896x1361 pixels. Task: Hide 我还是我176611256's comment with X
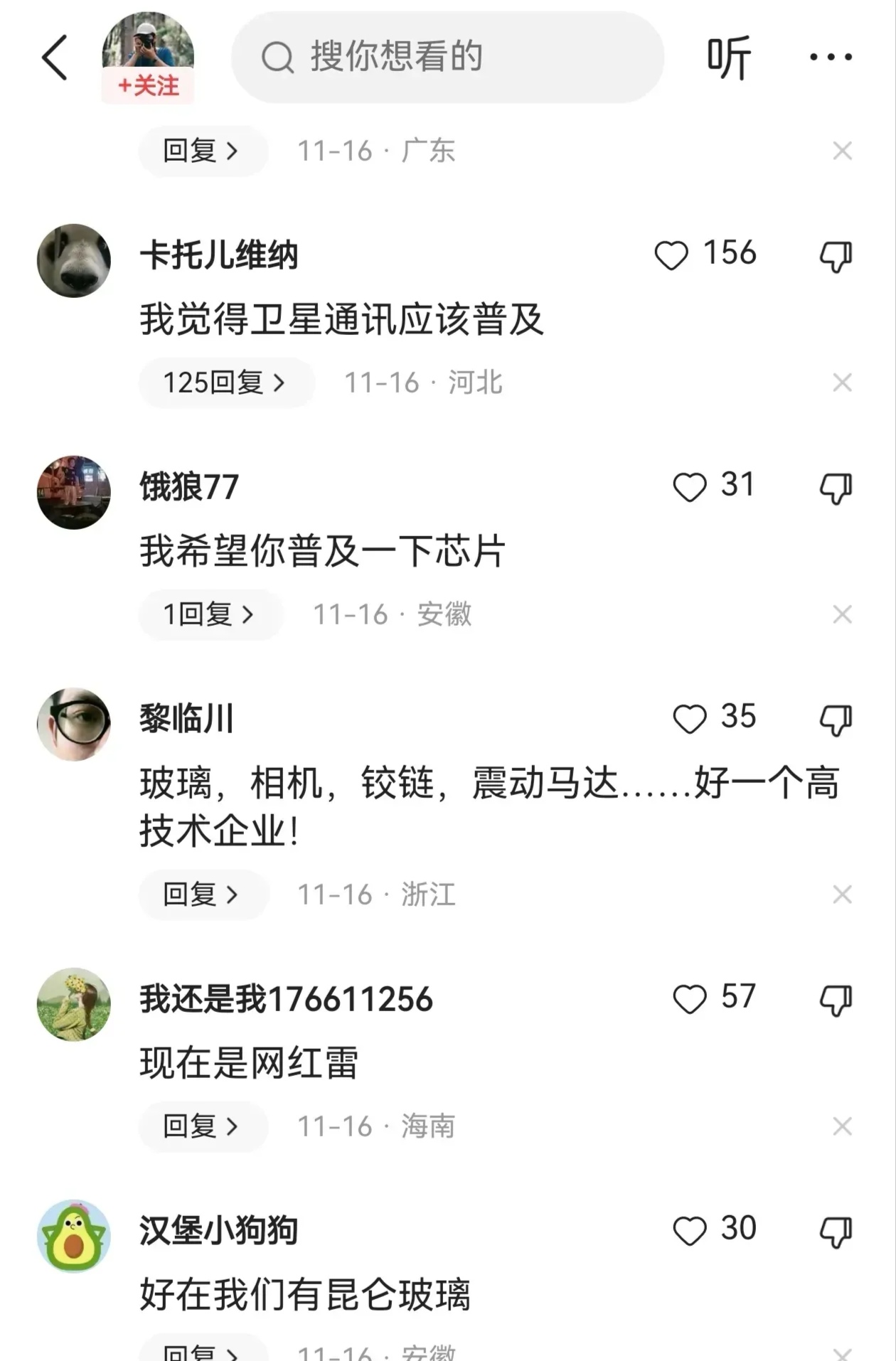(842, 1126)
